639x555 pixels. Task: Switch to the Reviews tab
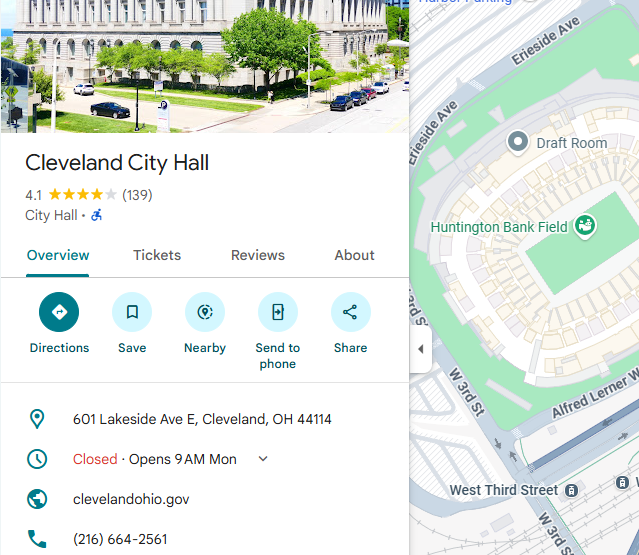(x=258, y=255)
